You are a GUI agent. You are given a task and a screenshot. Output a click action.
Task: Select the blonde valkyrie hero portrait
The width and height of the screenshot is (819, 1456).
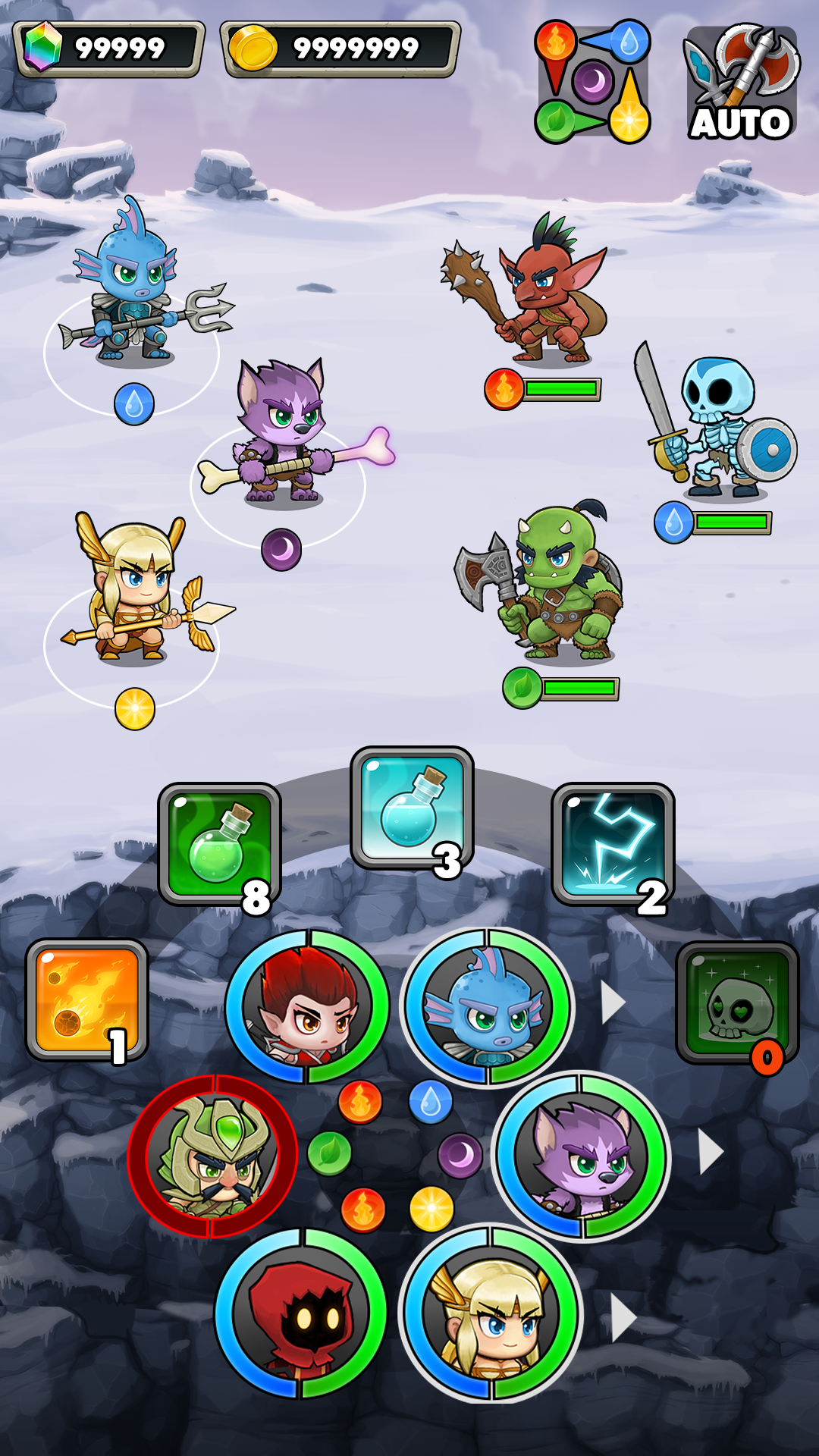click(491, 1313)
